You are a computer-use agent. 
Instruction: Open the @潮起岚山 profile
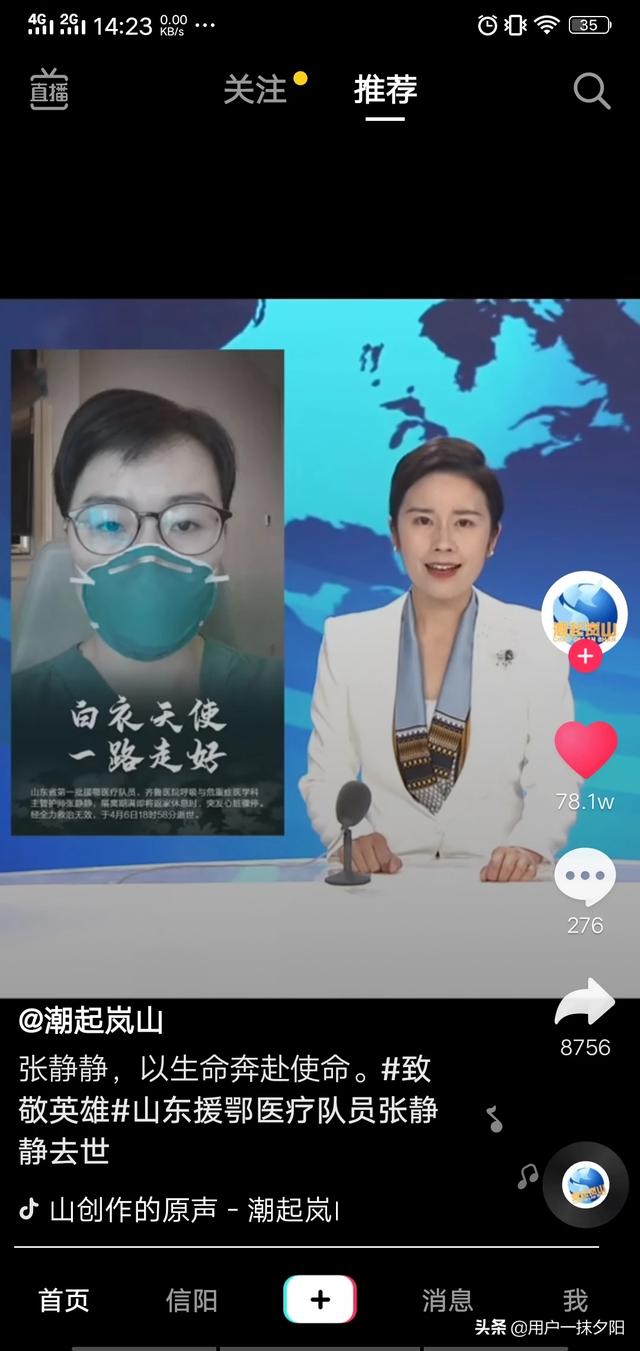(91, 1021)
